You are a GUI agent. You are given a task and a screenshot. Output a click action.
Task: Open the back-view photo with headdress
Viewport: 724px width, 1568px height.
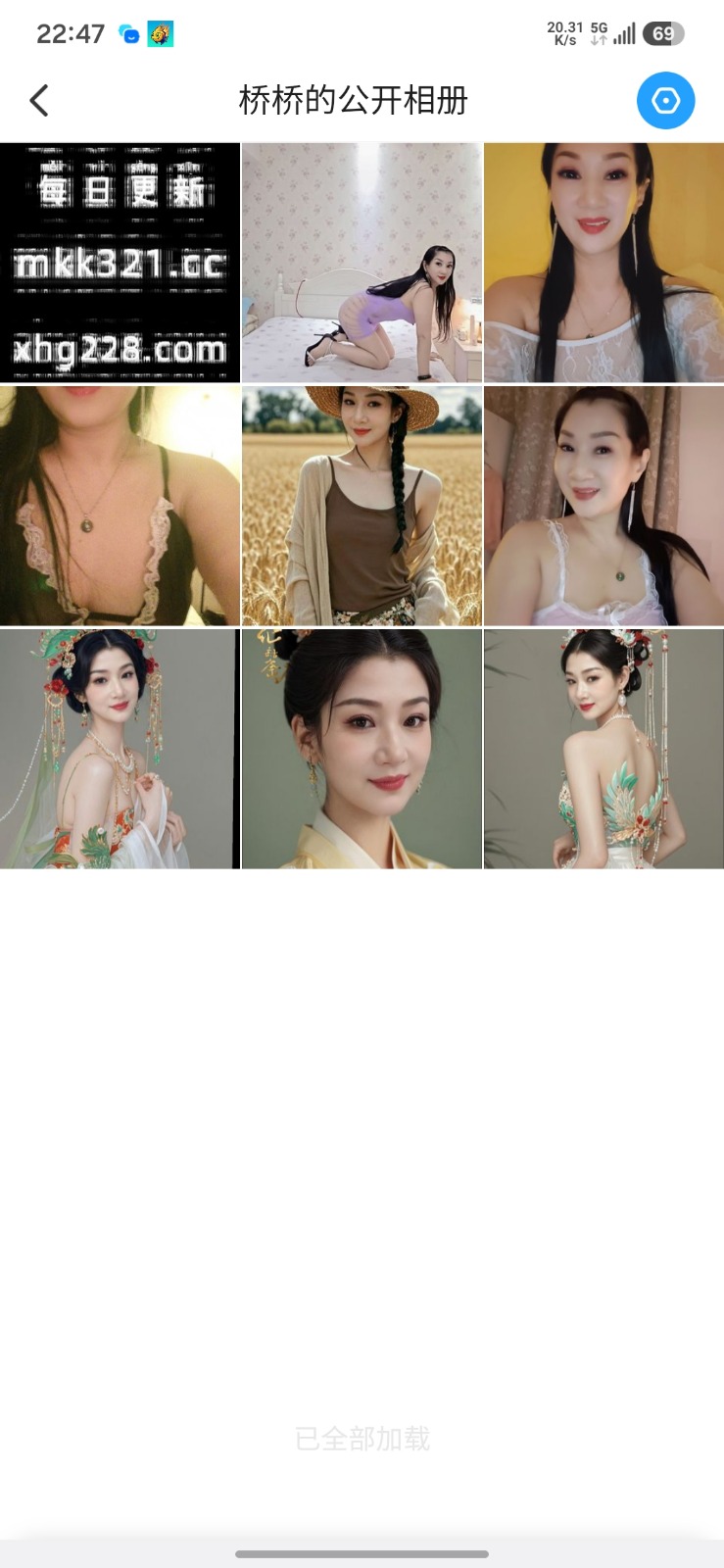tap(603, 748)
